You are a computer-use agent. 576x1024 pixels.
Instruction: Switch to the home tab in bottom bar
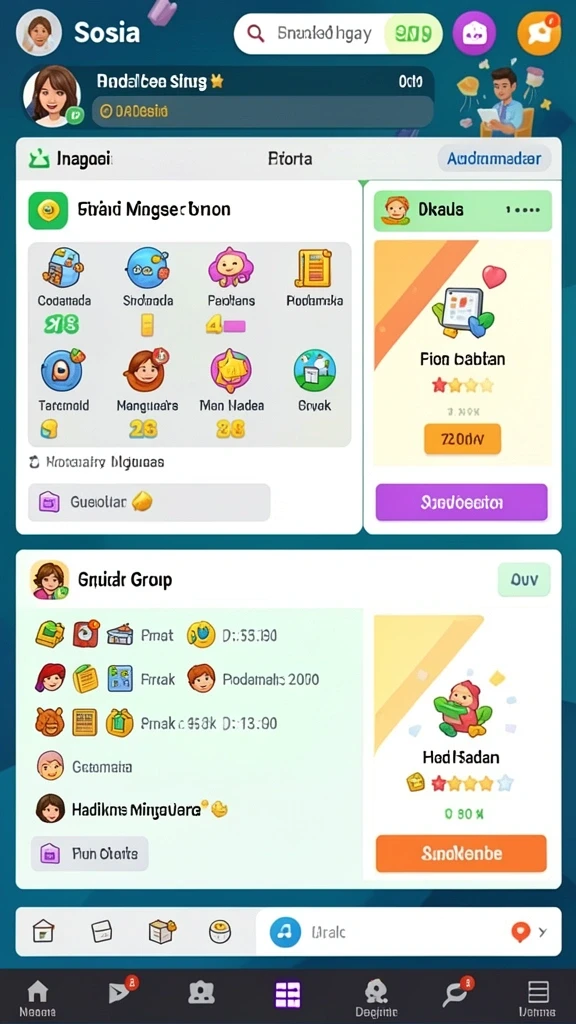(x=37, y=997)
